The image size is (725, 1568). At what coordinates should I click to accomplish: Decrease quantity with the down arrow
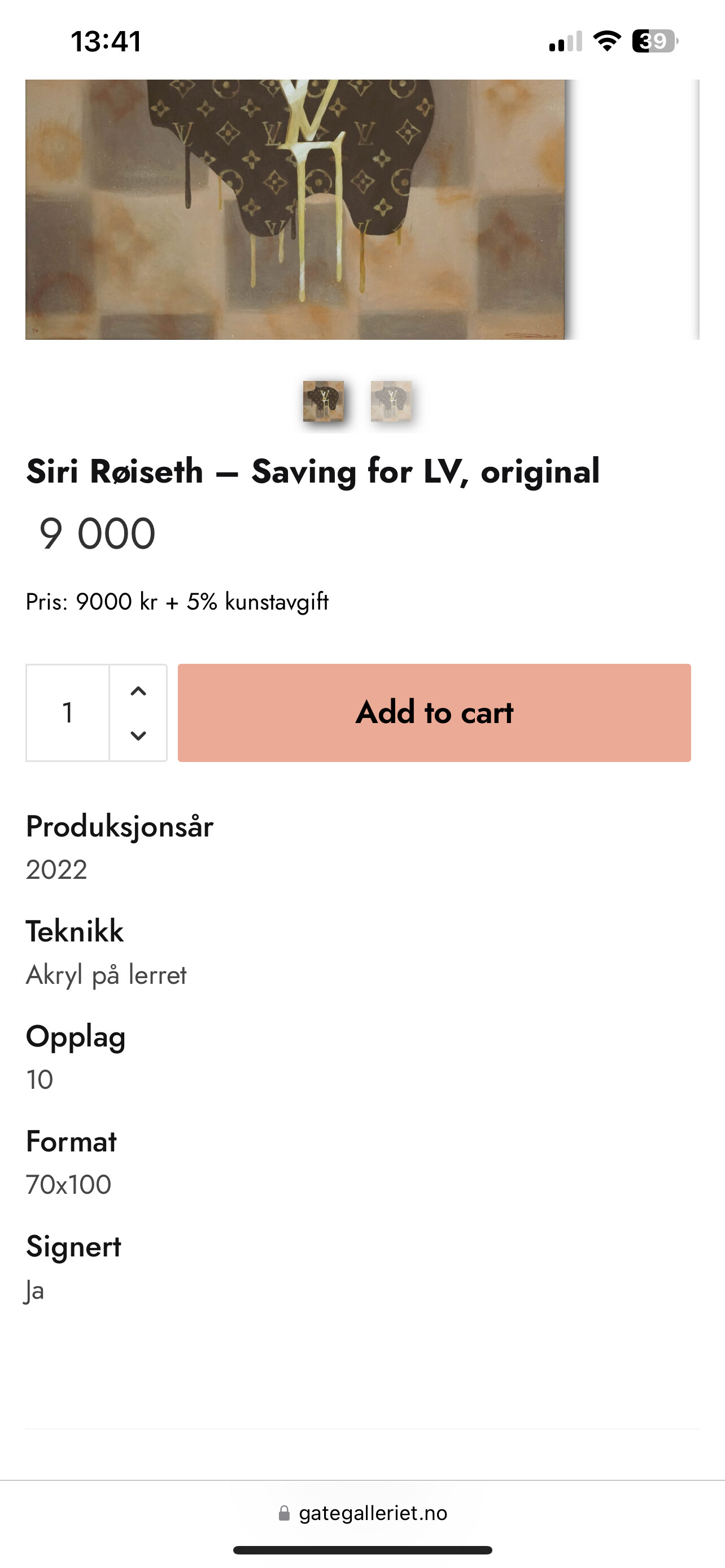pos(138,735)
